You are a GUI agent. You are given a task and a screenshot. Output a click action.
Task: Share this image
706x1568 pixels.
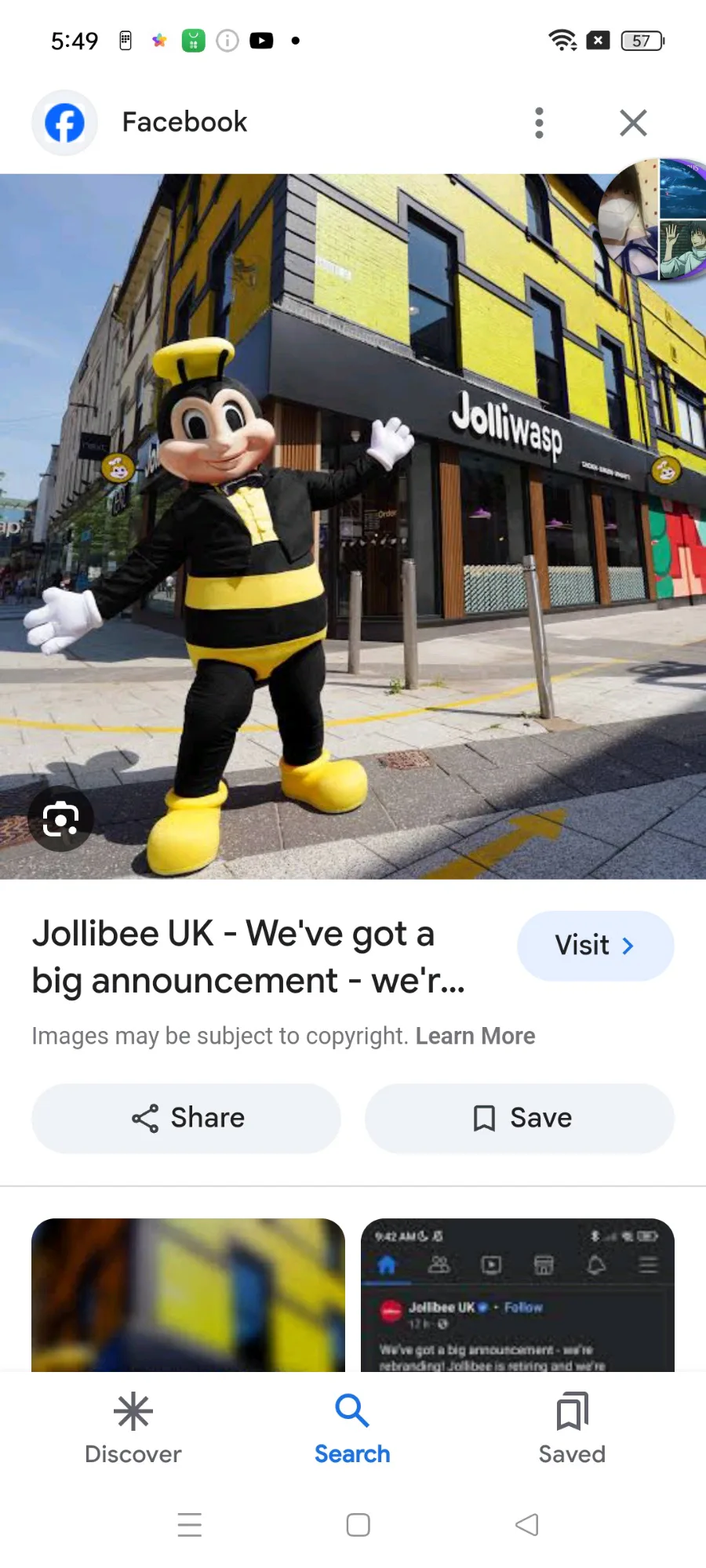pyautogui.click(x=186, y=1118)
